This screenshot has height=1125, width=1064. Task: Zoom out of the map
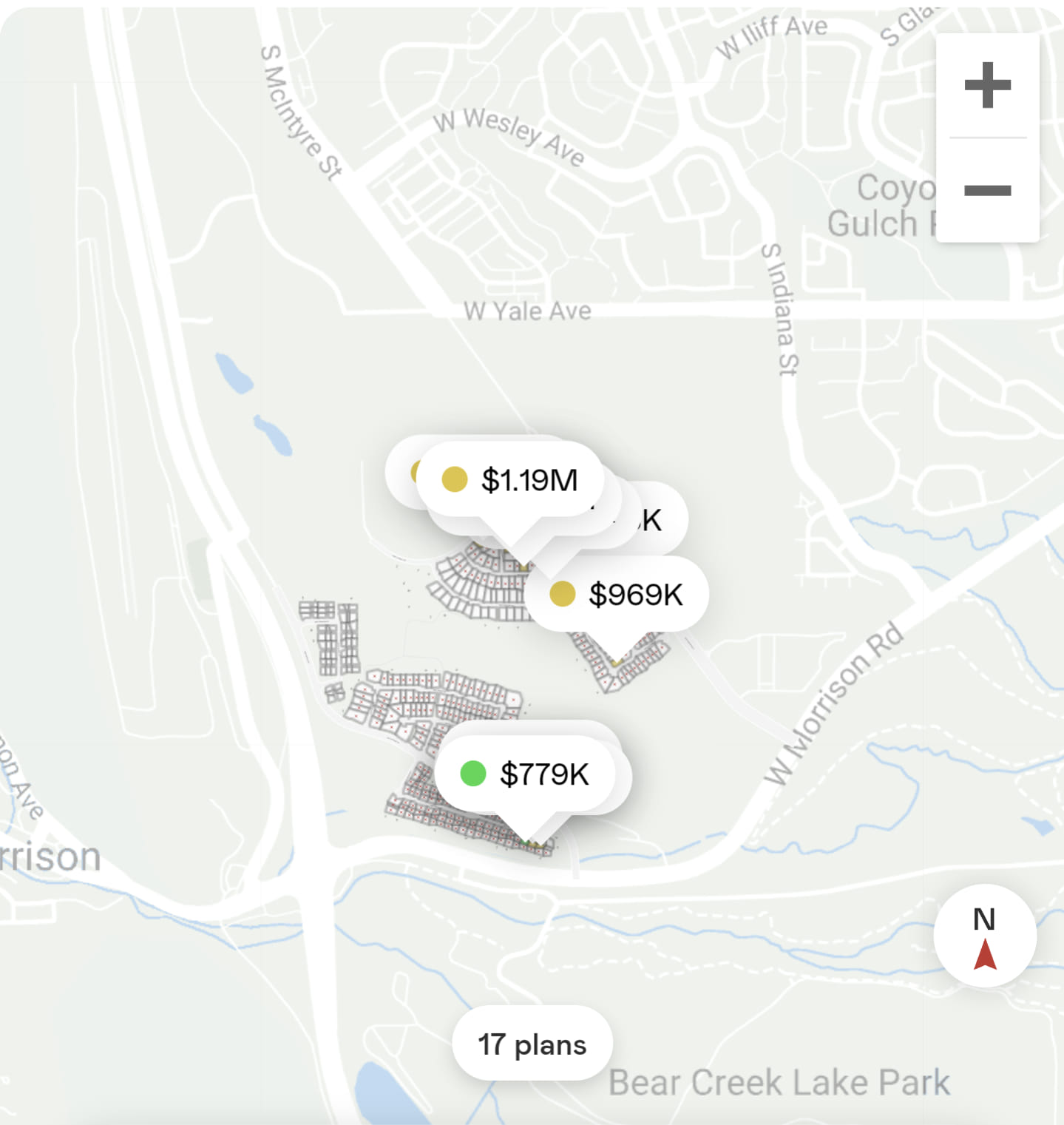point(987,191)
